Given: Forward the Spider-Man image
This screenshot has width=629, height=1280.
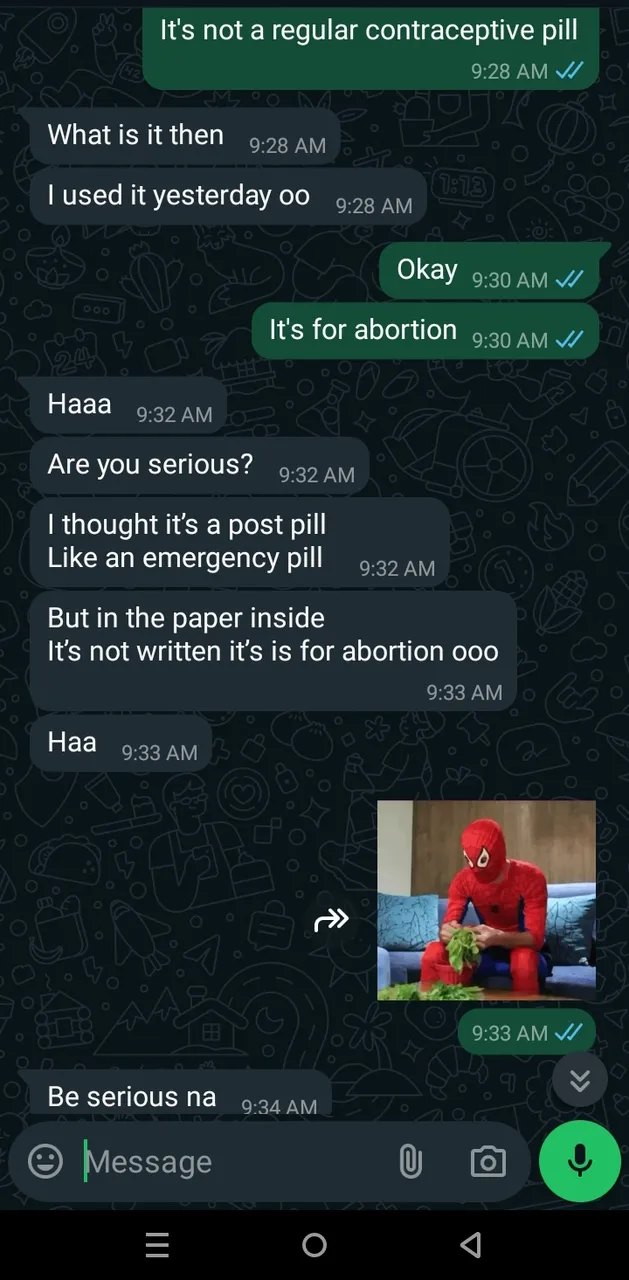Looking at the screenshot, I should 331,919.
